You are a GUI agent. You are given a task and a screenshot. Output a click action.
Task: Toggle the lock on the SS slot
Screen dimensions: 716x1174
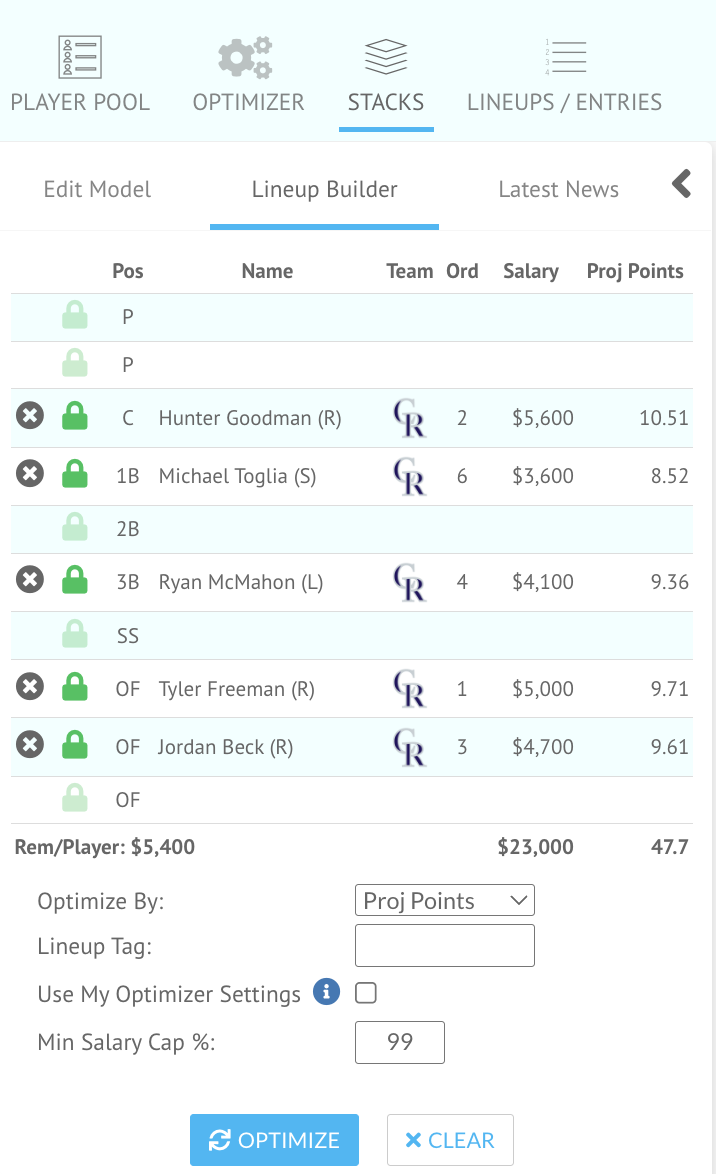tap(75, 634)
